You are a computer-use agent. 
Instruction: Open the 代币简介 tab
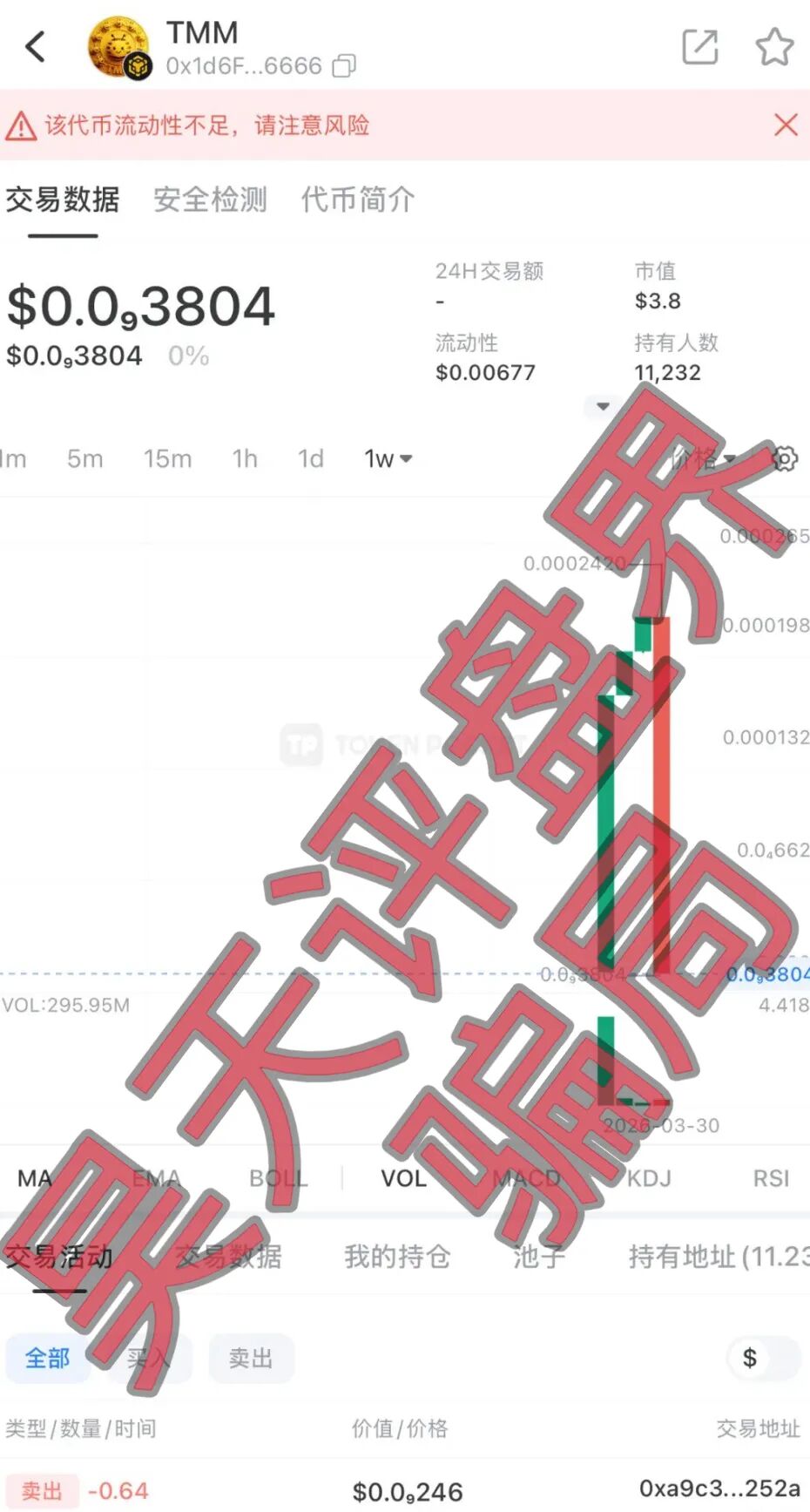tap(357, 200)
